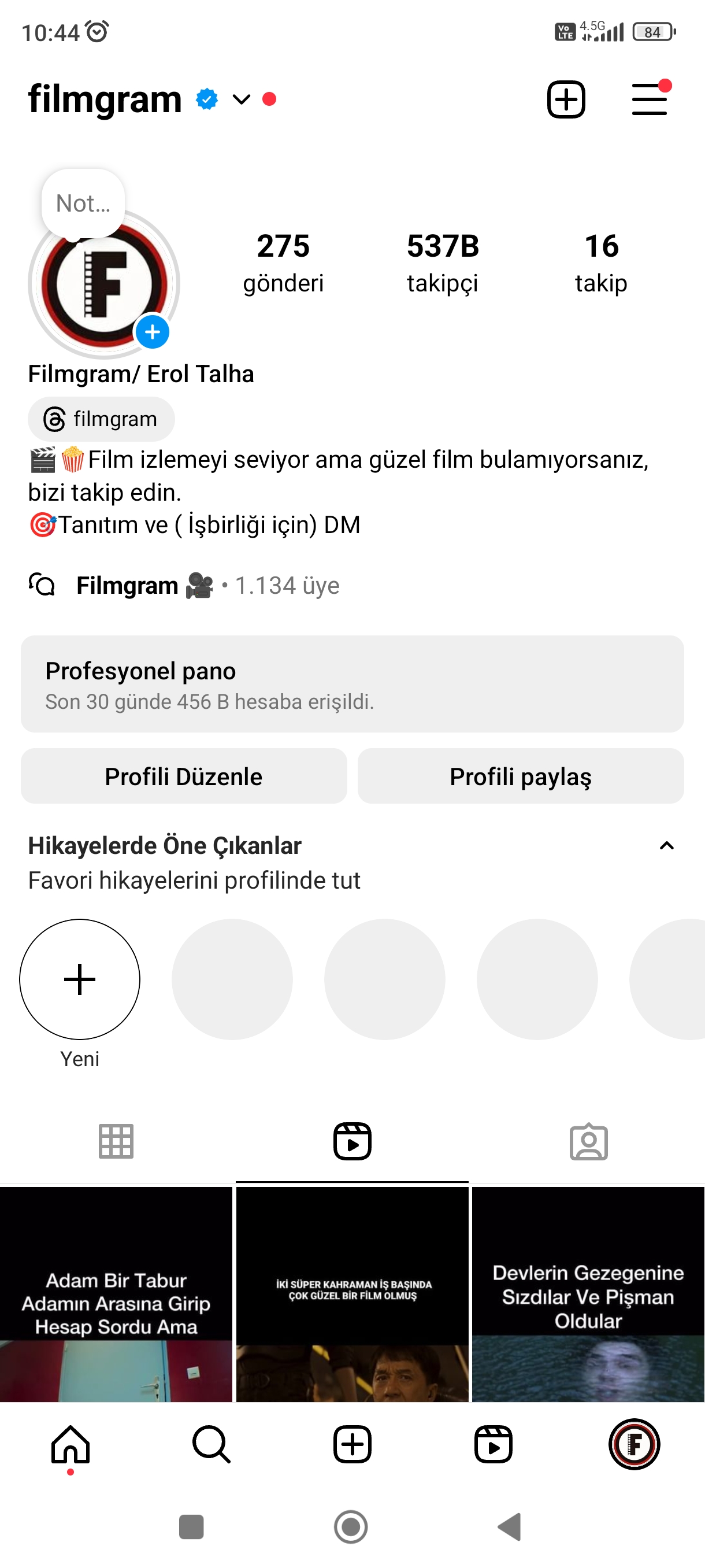Open the account switcher dropdown next to filmgram
Image resolution: width=705 pixels, height=1568 pixels.
pyautogui.click(x=242, y=99)
